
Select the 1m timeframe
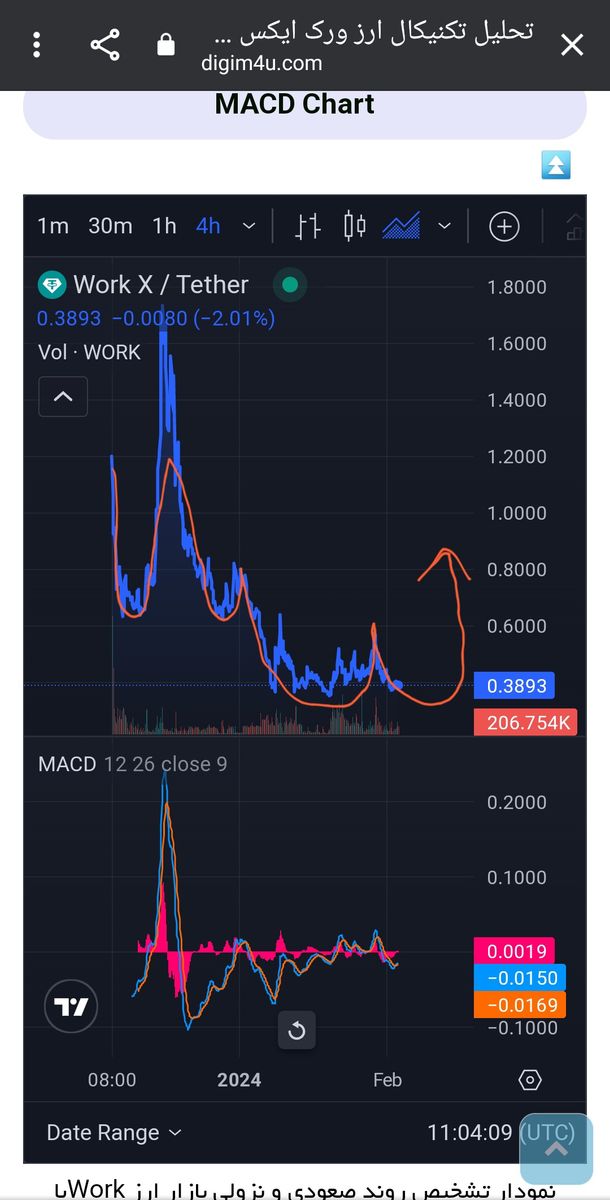pyautogui.click(x=53, y=226)
